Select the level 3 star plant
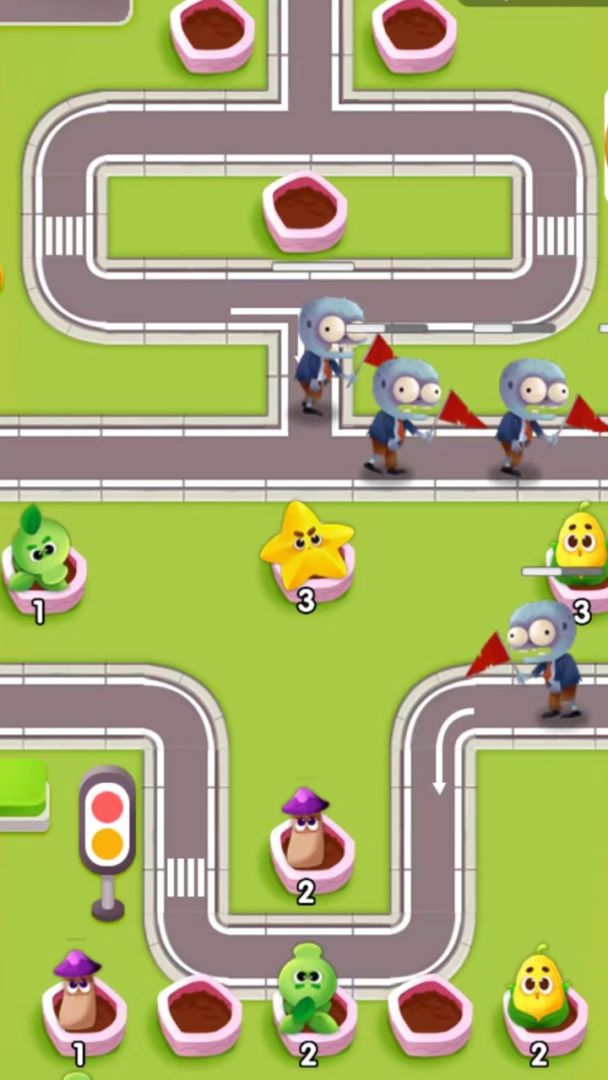Viewport: 608px width, 1080px height. coord(308,551)
